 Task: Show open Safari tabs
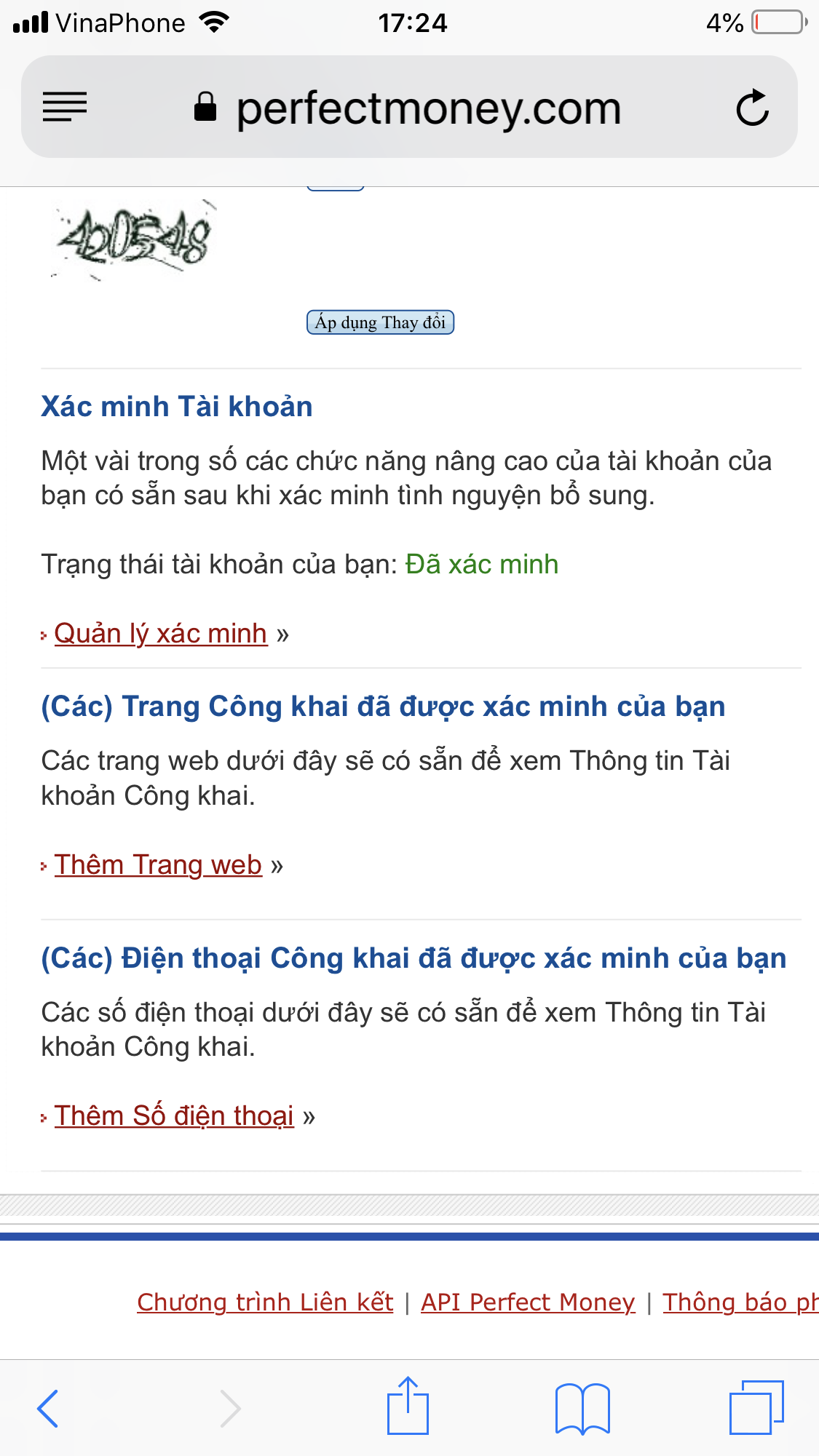(x=756, y=1408)
